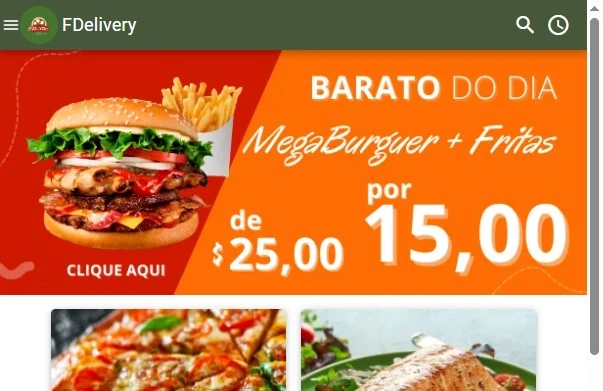
Task: Open the pizza category card
Action: tap(168, 350)
